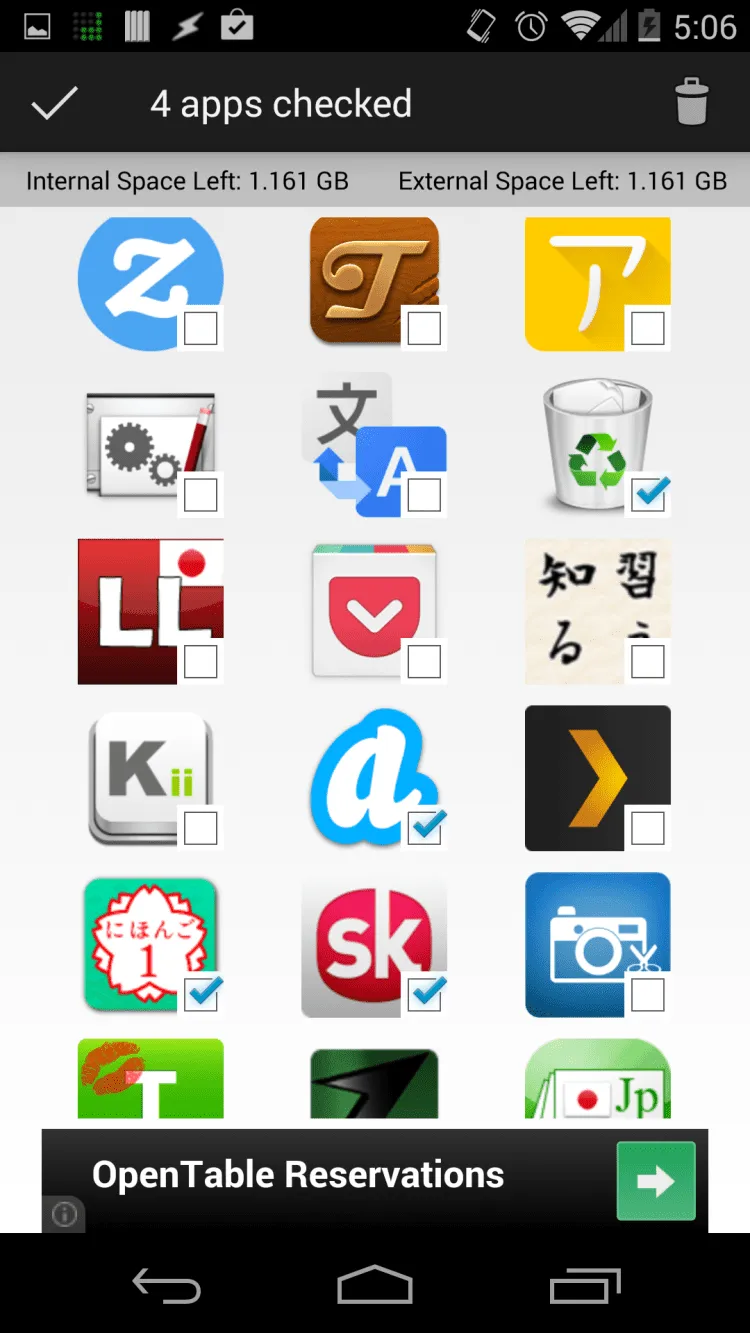Screen dimensions: 750x1333
Task: Open the OpenTable Reservations ad arrow
Action: [x=656, y=1181]
